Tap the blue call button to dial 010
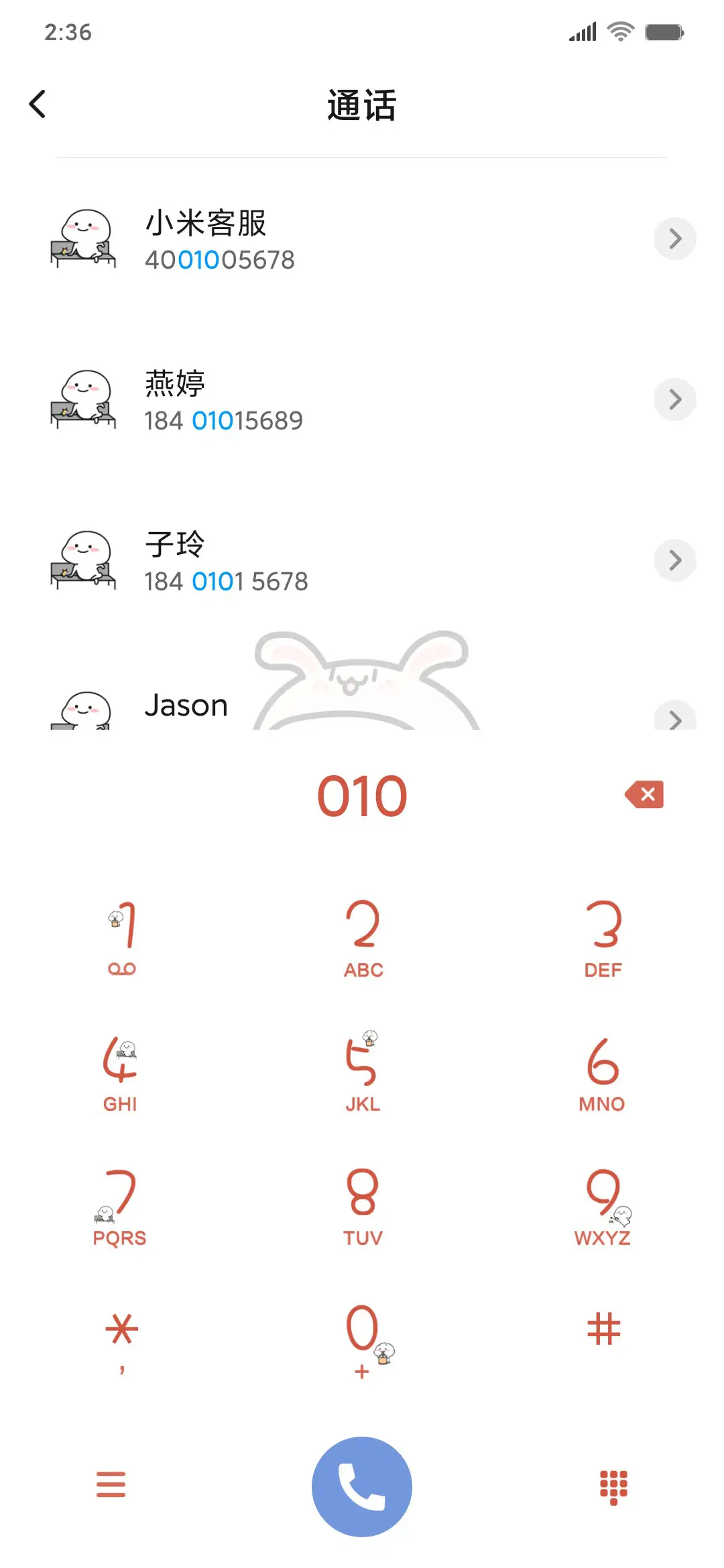Screen dimensions: 724x1568 (361, 1485)
